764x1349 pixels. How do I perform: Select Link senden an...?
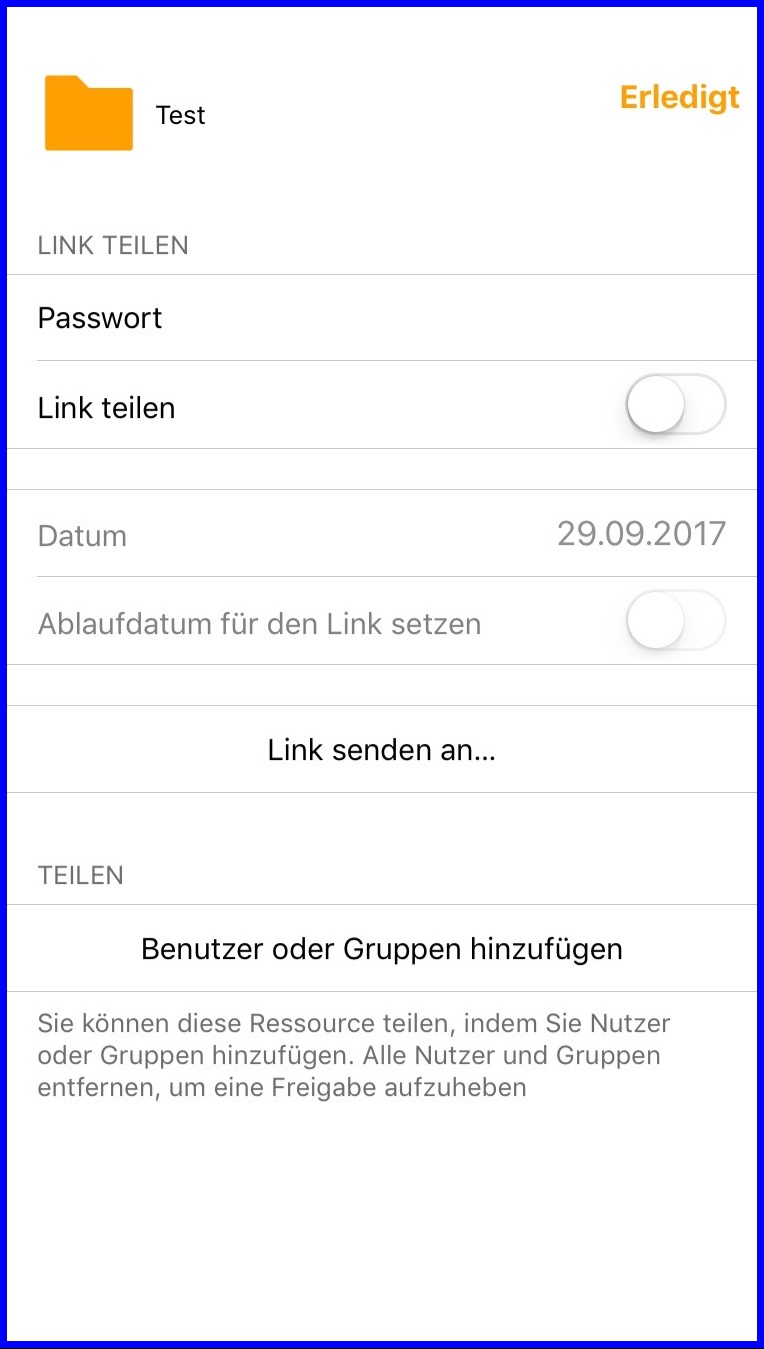coord(382,749)
